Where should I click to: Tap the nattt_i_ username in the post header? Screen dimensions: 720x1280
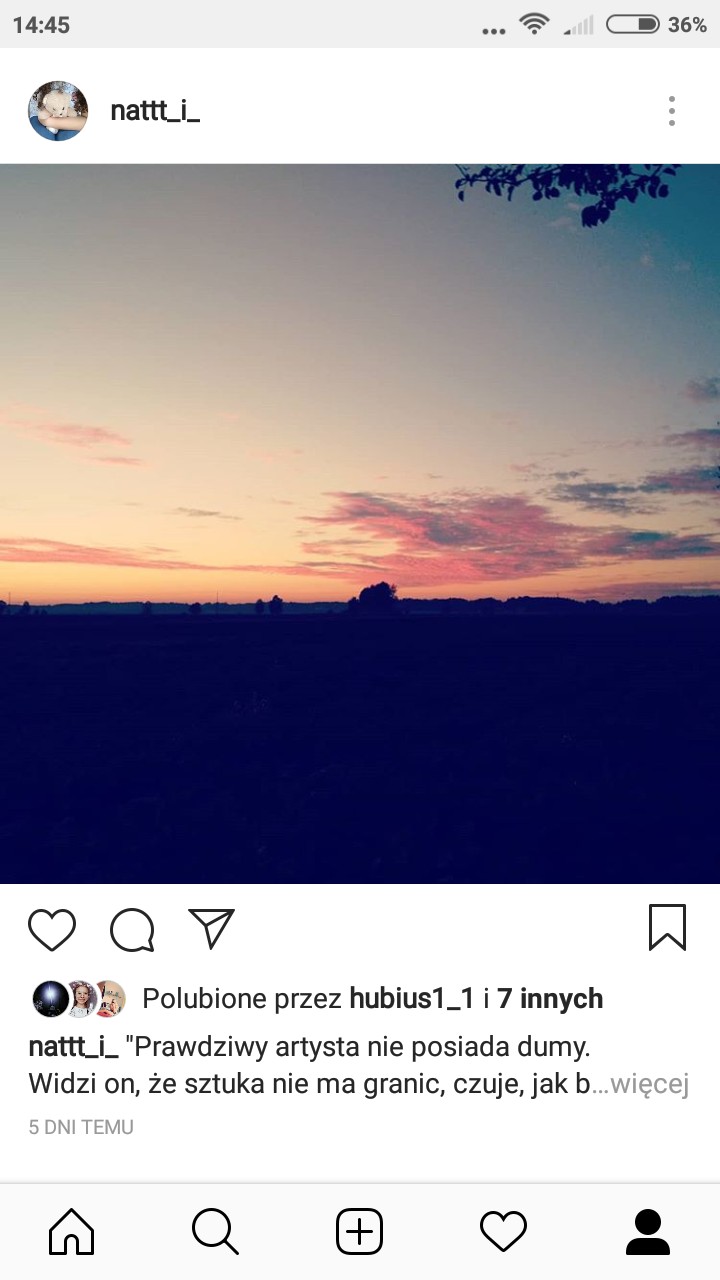point(155,111)
